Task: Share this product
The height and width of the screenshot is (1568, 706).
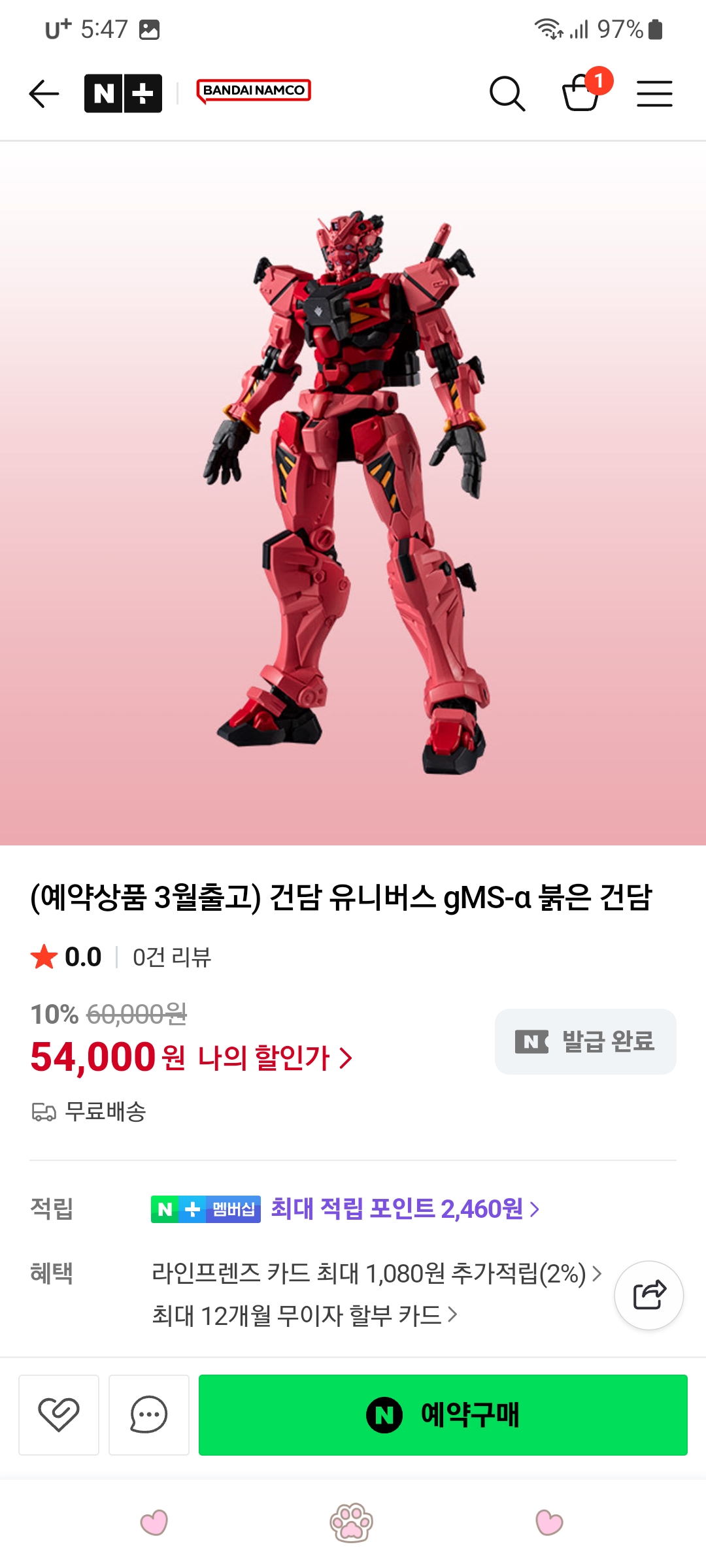Action: click(649, 1295)
